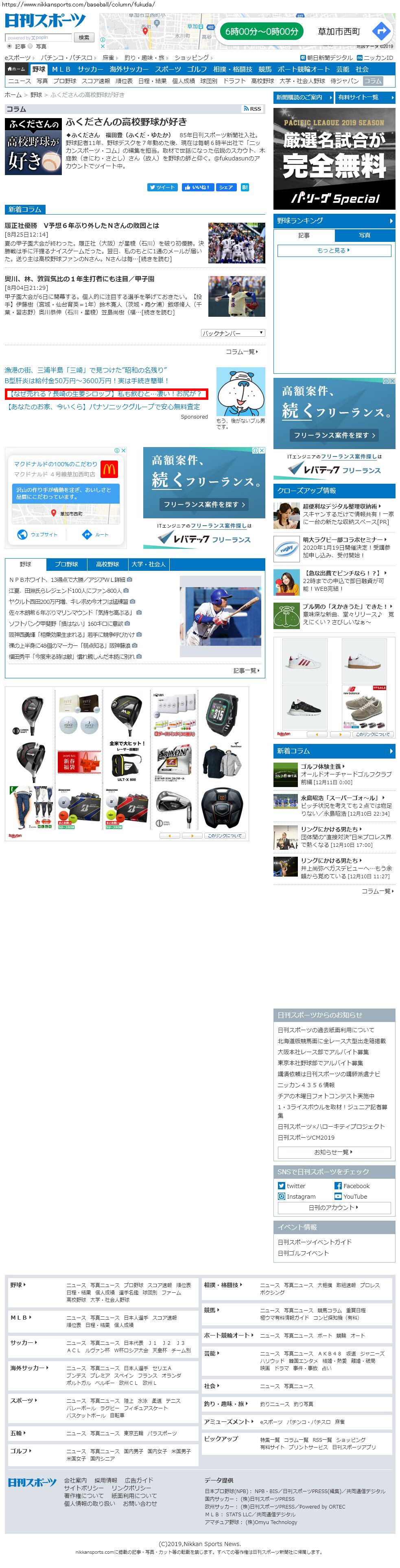The image size is (400, 1568).
Task: Expand the バックナンバー dropdown
Action: click(x=233, y=333)
